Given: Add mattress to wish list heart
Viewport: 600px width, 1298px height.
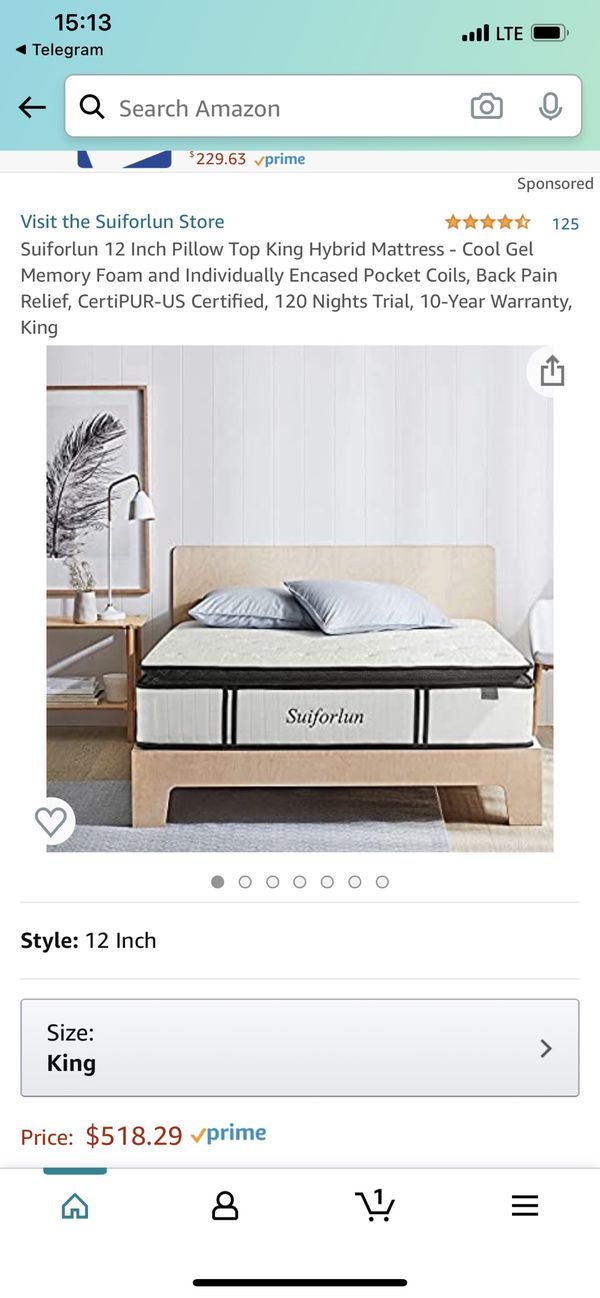Looking at the screenshot, I should click(50, 822).
